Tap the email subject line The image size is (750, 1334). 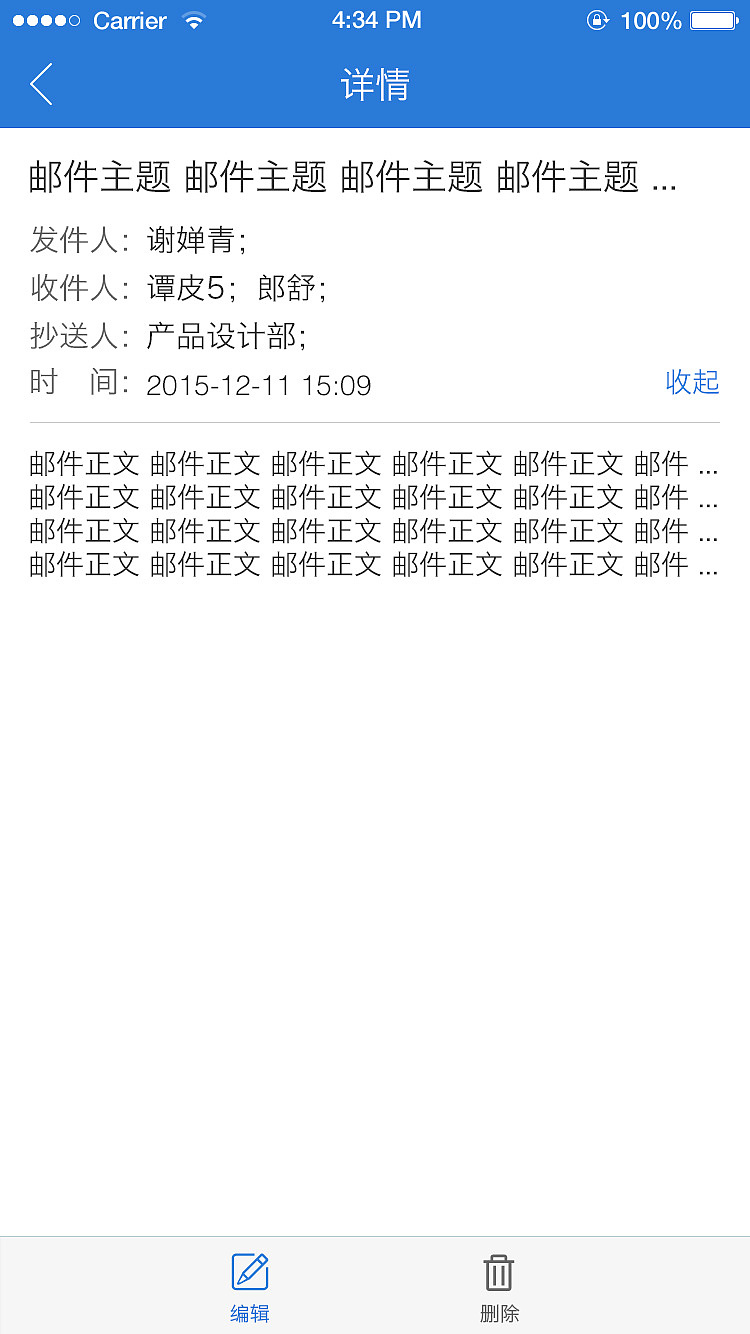click(x=350, y=177)
